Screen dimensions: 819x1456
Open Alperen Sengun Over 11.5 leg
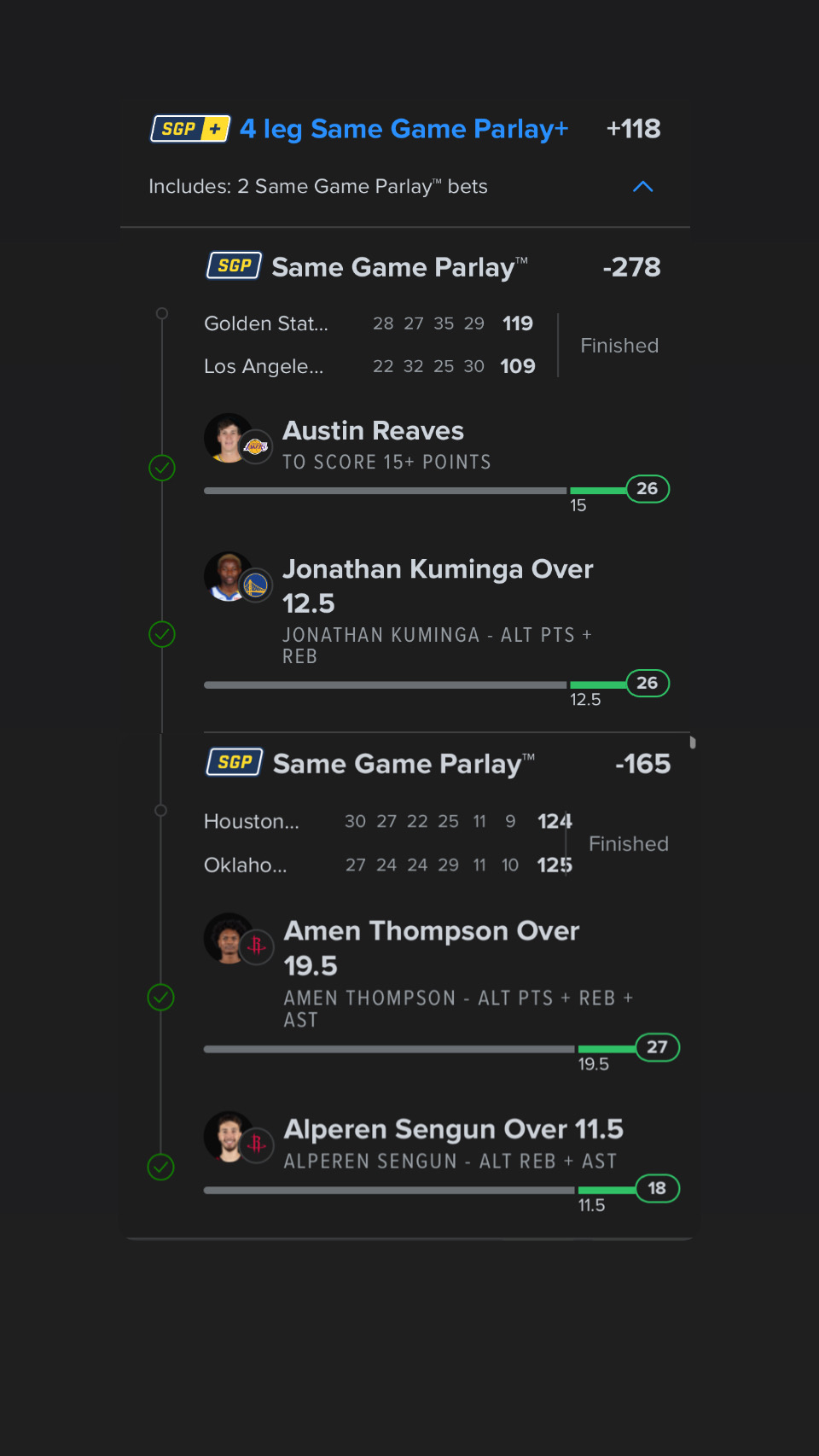coord(453,1130)
